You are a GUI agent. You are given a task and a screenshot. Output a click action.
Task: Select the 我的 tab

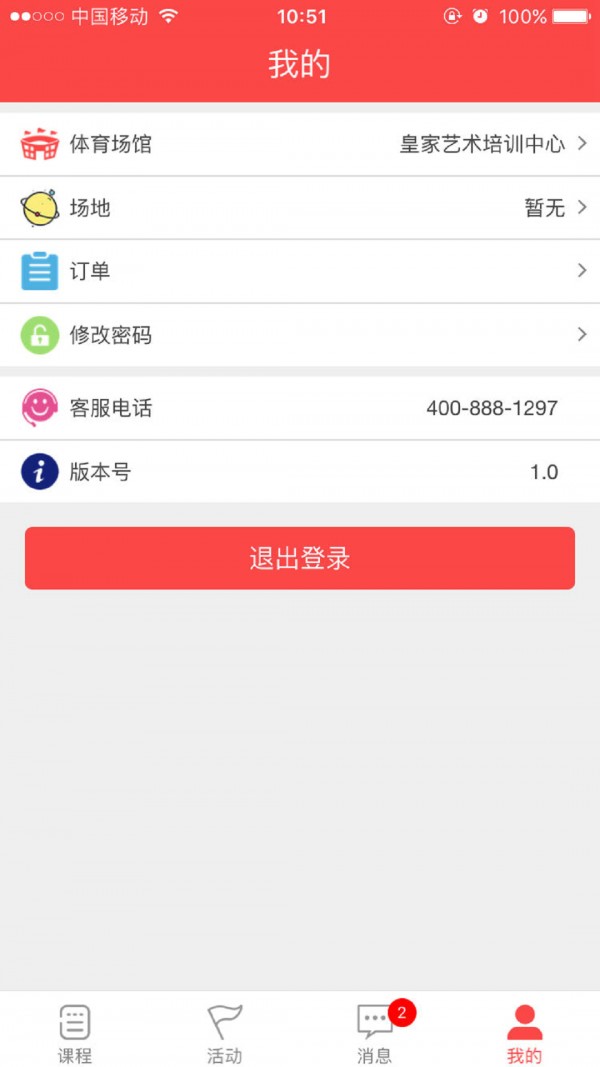pos(524,1033)
